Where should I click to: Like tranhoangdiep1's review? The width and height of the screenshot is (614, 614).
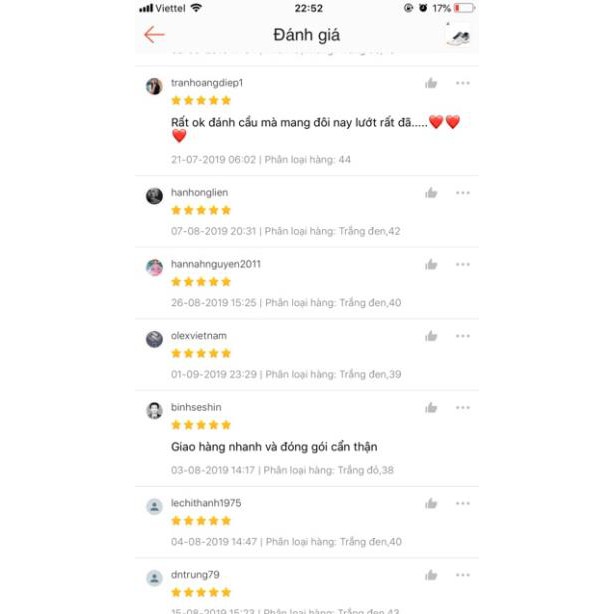[x=431, y=83]
